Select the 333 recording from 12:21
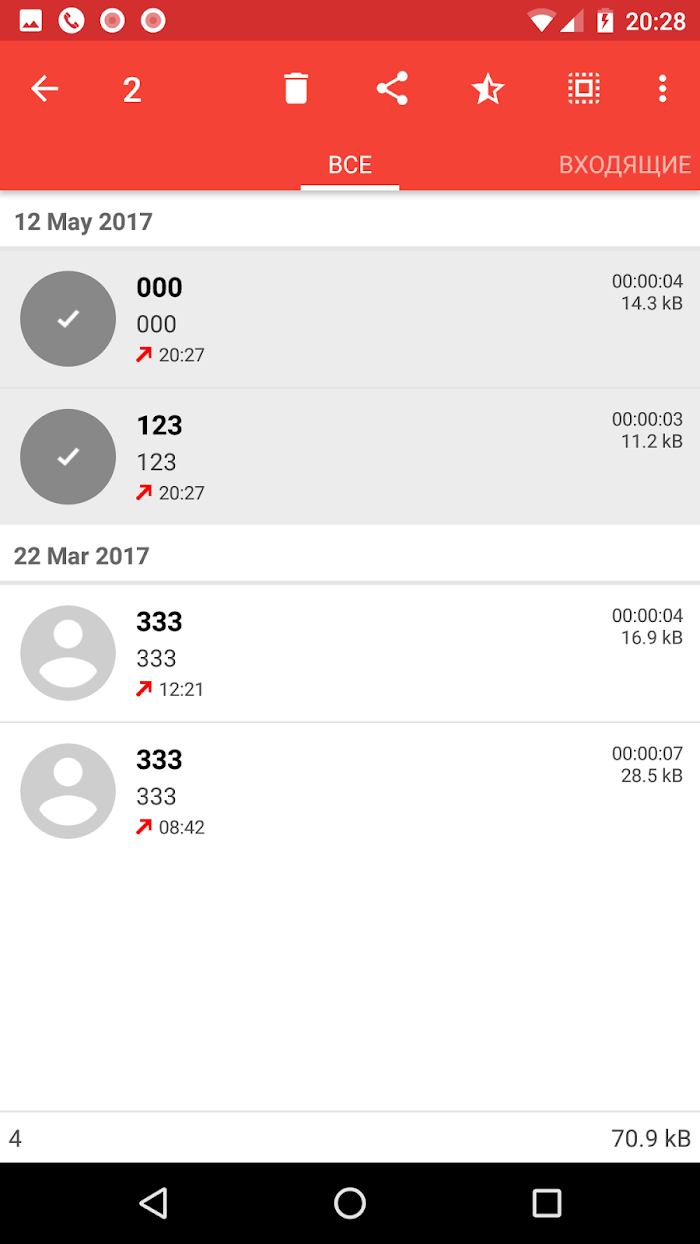 (x=350, y=653)
